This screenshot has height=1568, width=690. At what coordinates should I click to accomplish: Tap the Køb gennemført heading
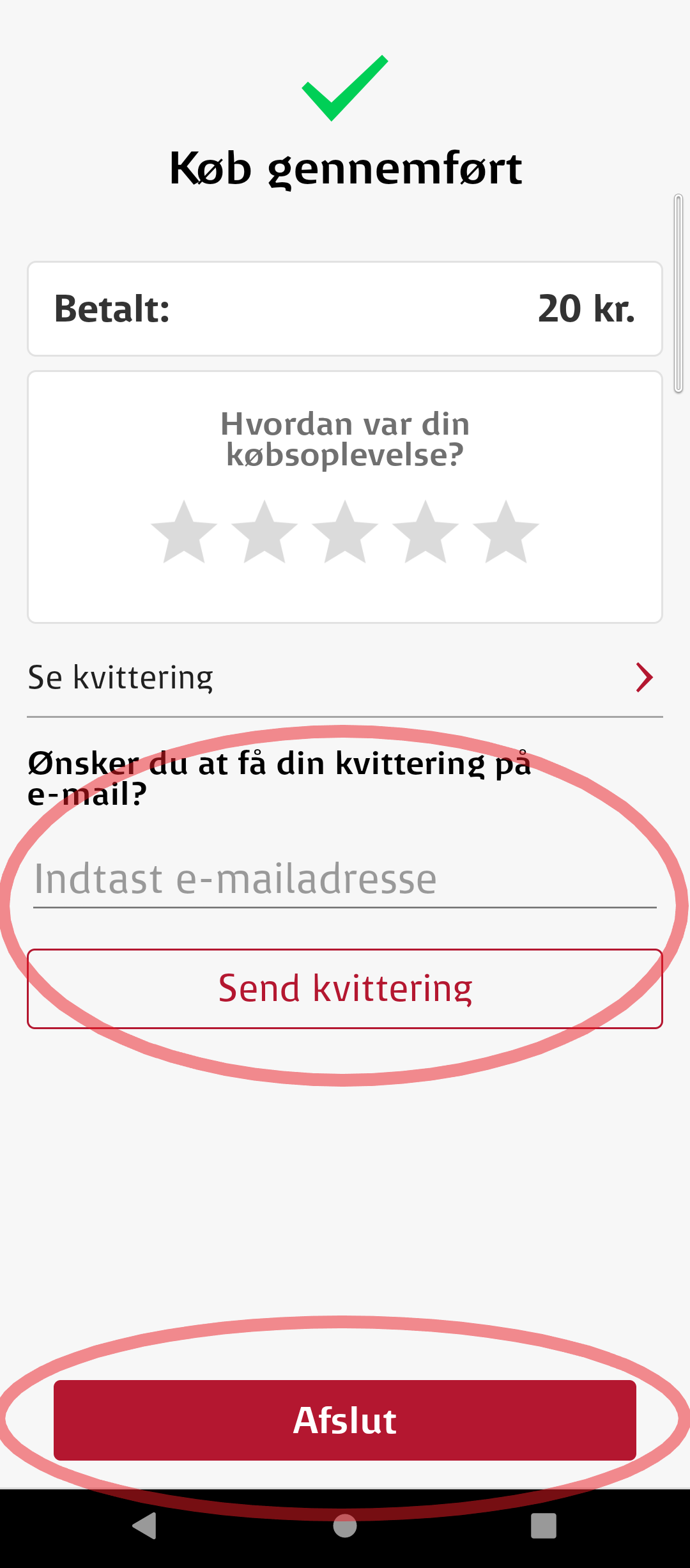pyautogui.click(x=345, y=167)
